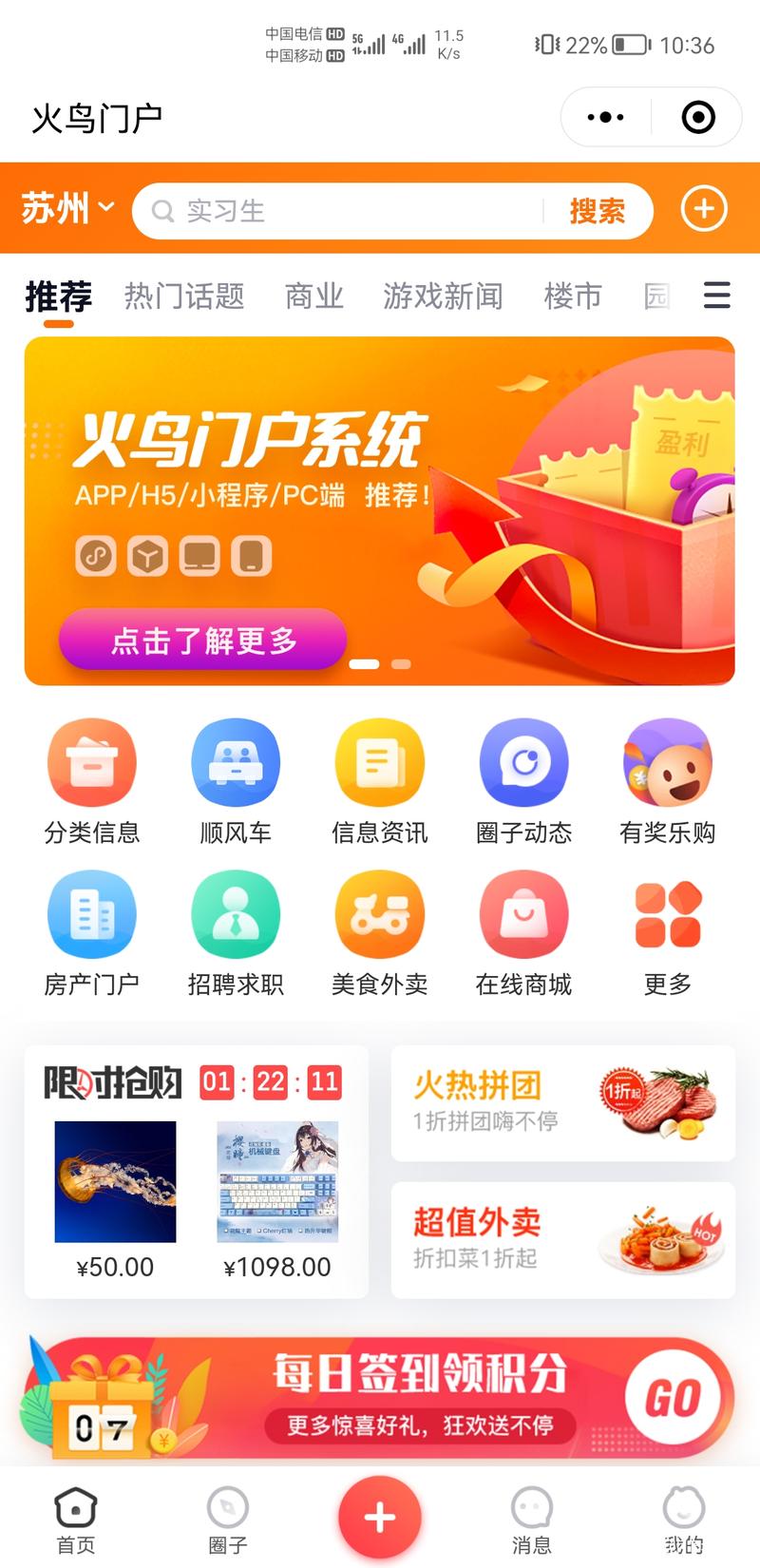Select the 顺风车 carpool icon

[x=236, y=763]
